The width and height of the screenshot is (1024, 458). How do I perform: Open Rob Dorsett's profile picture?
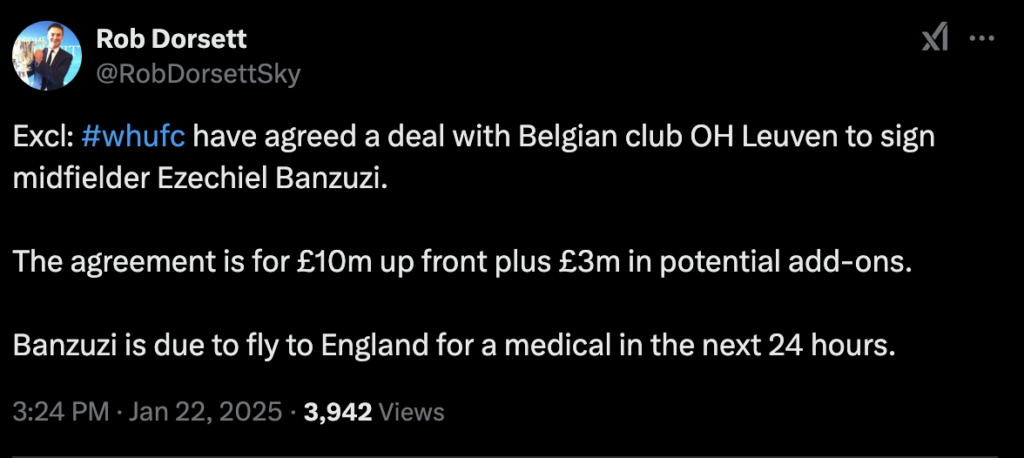46,57
